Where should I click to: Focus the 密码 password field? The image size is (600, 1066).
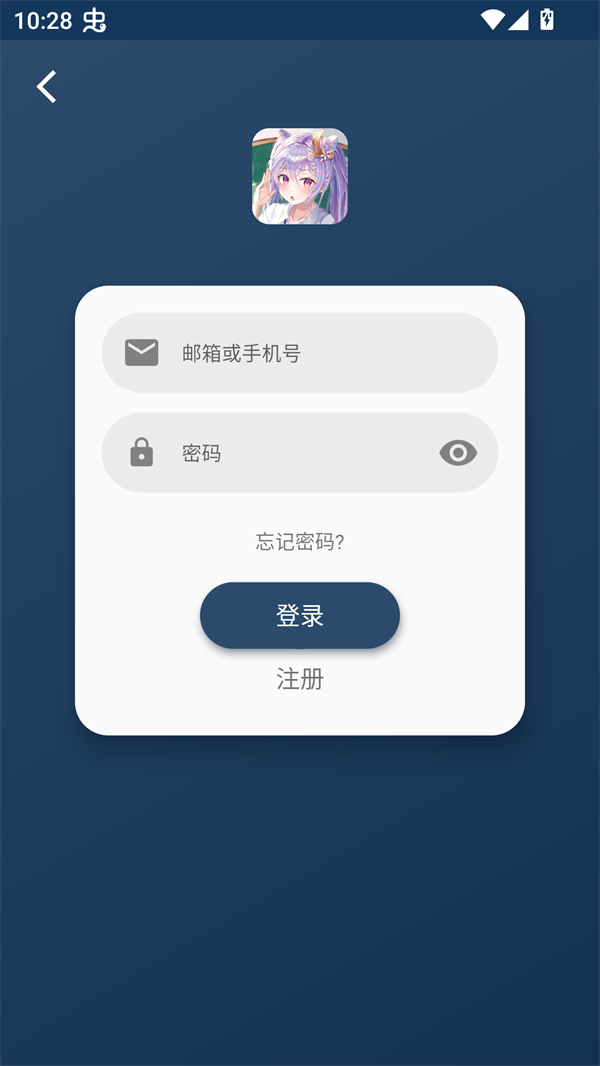(290, 453)
